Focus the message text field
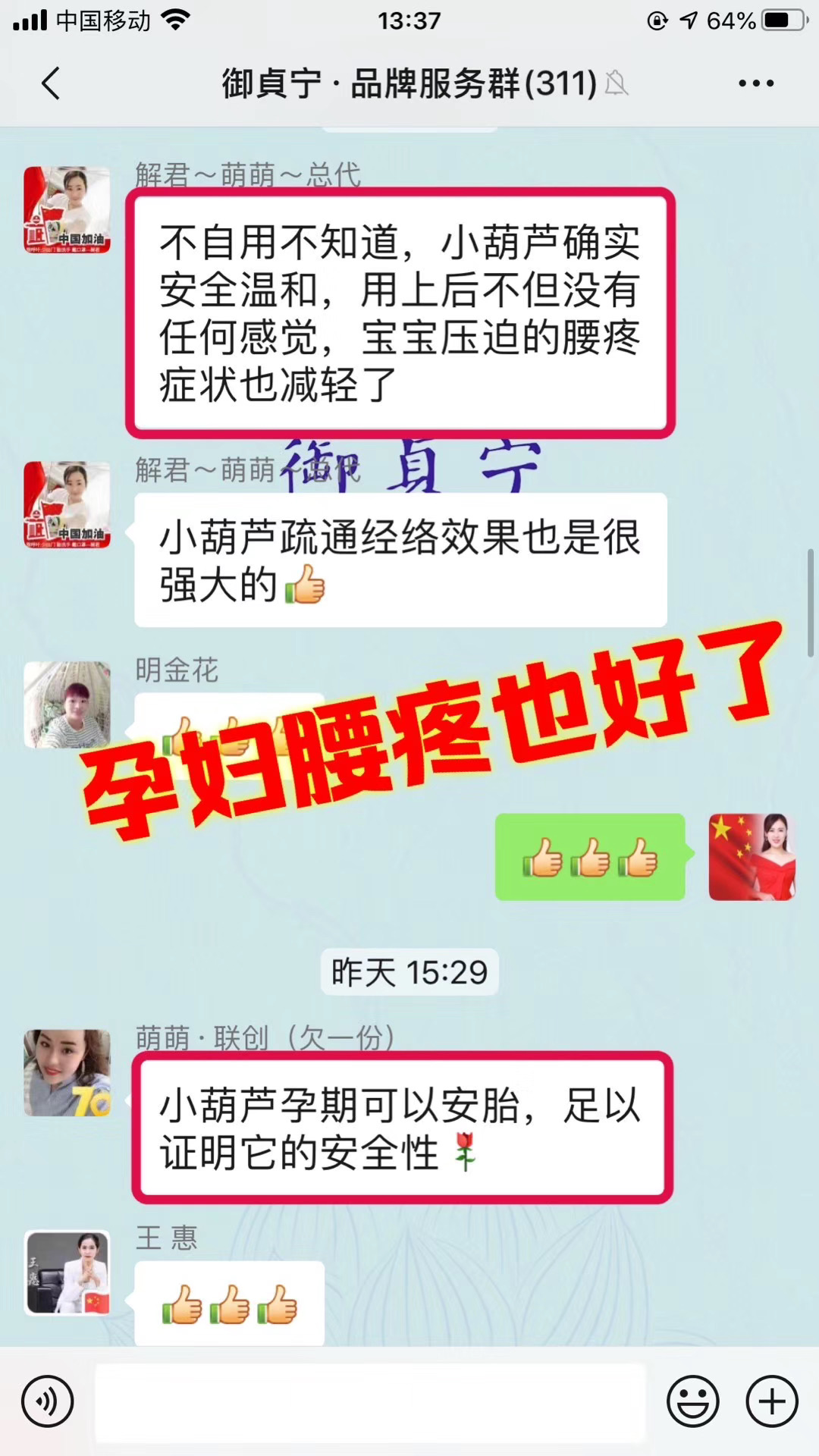 point(370,1401)
